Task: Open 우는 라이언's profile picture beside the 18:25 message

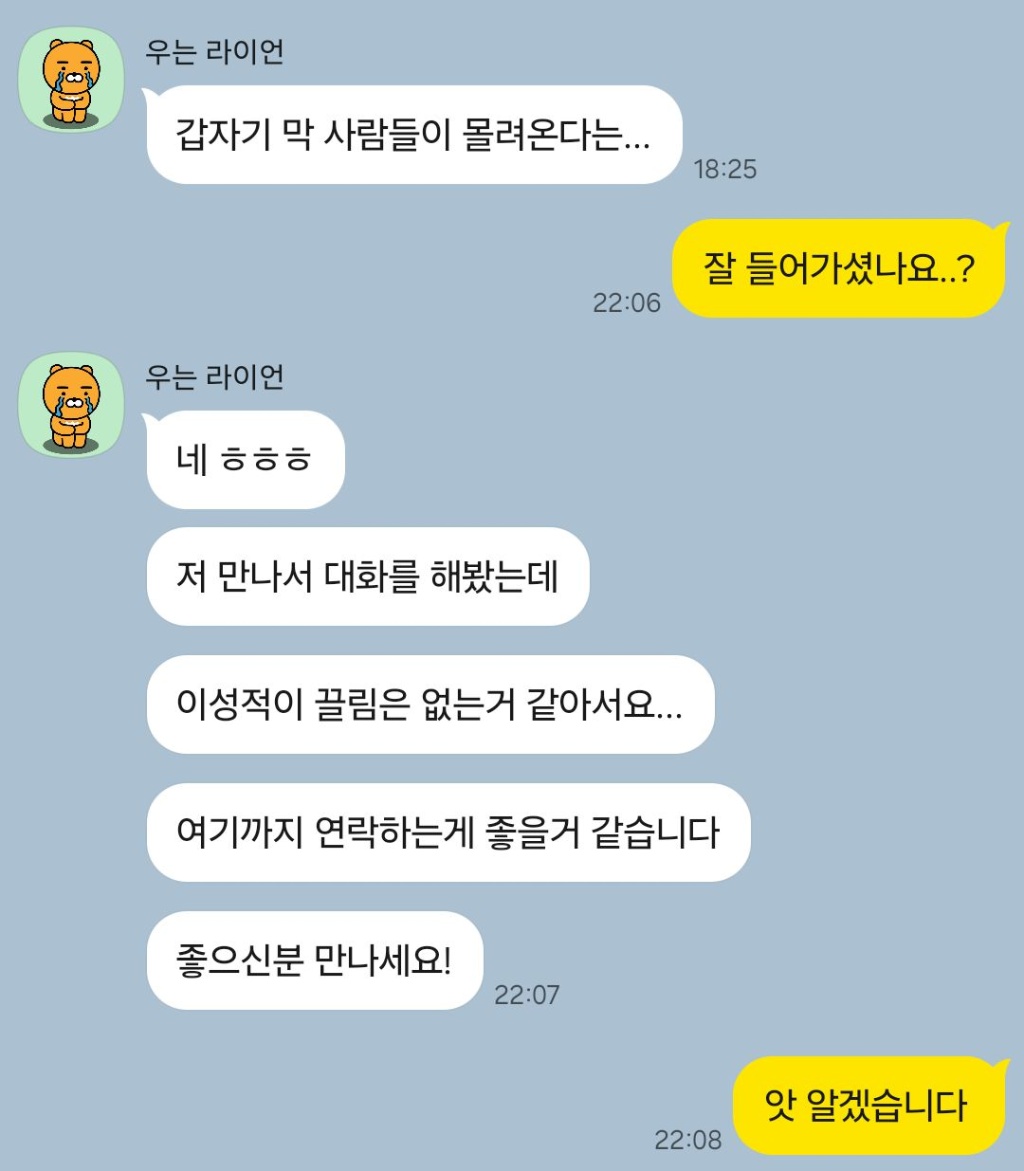Action: click(x=70, y=80)
